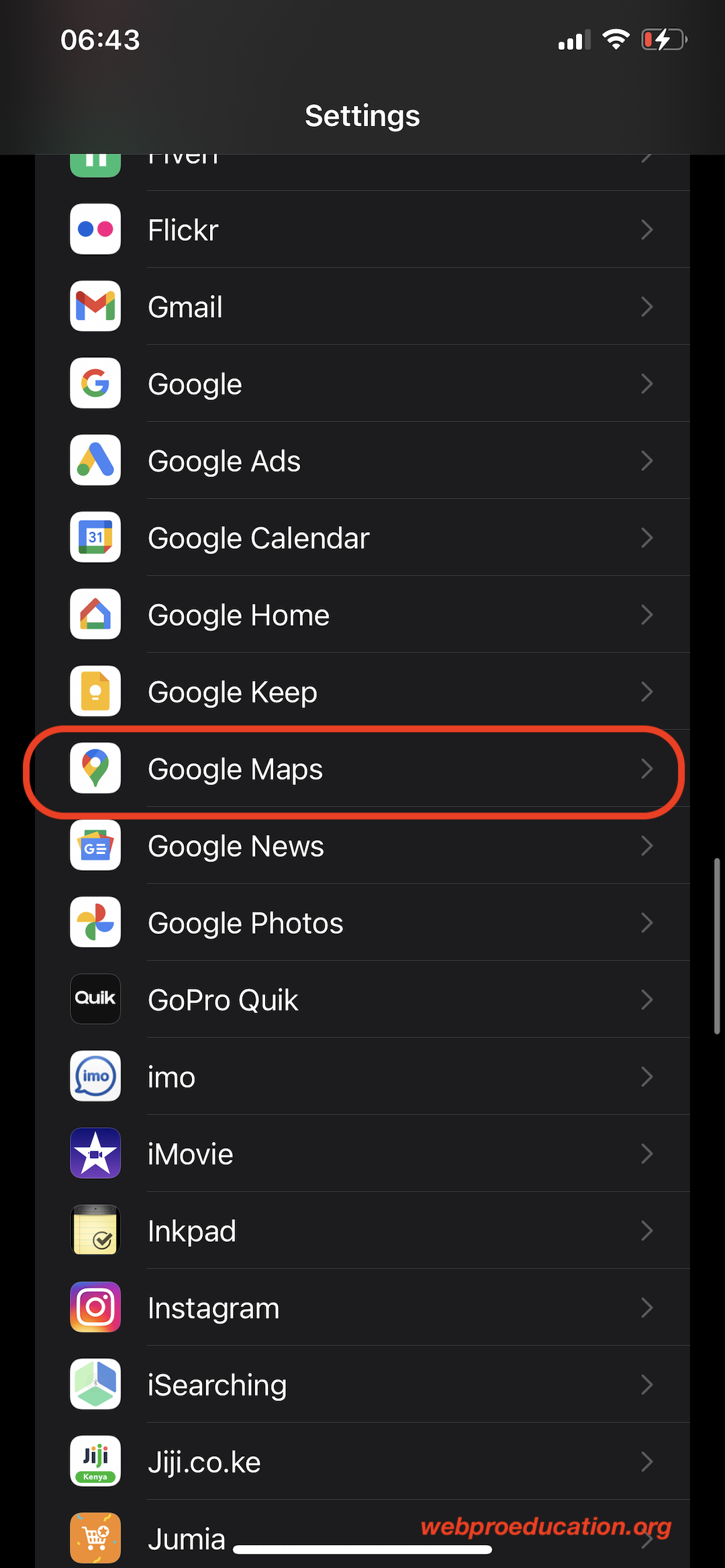This screenshot has height=1568, width=725.
Task: Open GoPro Quik settings
Action: click(x=362, y=1000)
